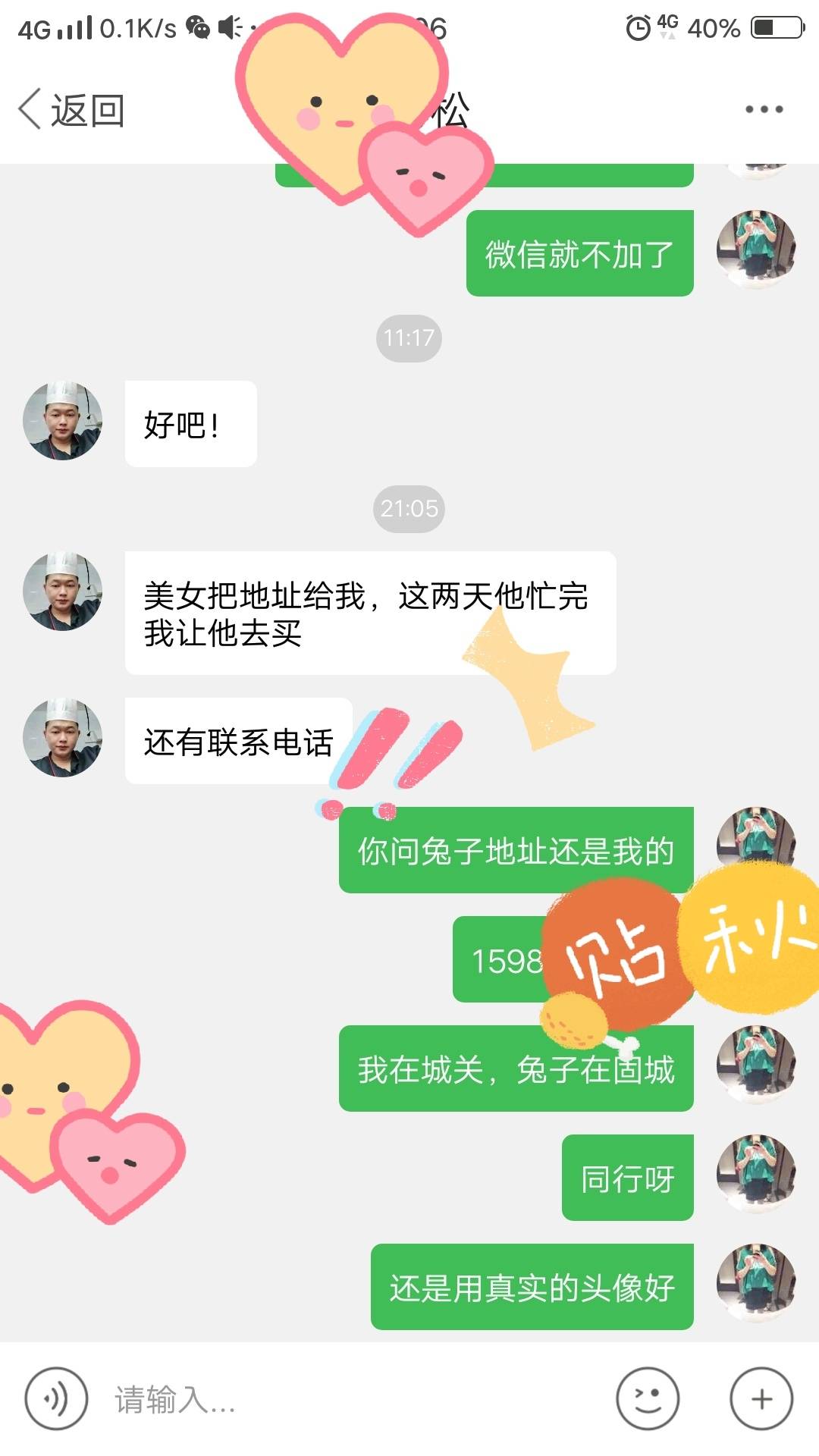
Task: View my profile avatar next to 微信就不加了
Action: pos(756,249)
